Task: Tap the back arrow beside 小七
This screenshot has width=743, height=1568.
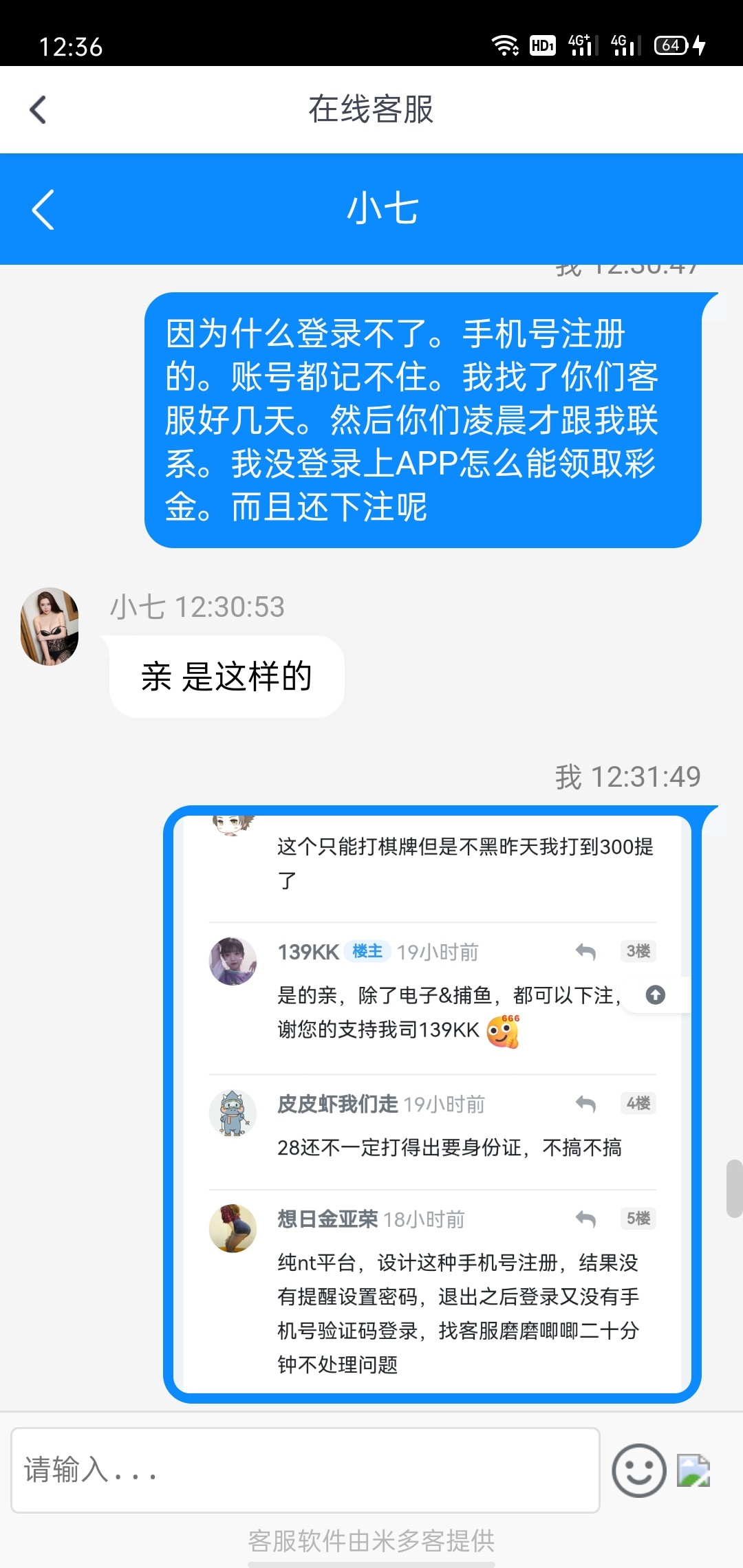Action: pos(43,209)
